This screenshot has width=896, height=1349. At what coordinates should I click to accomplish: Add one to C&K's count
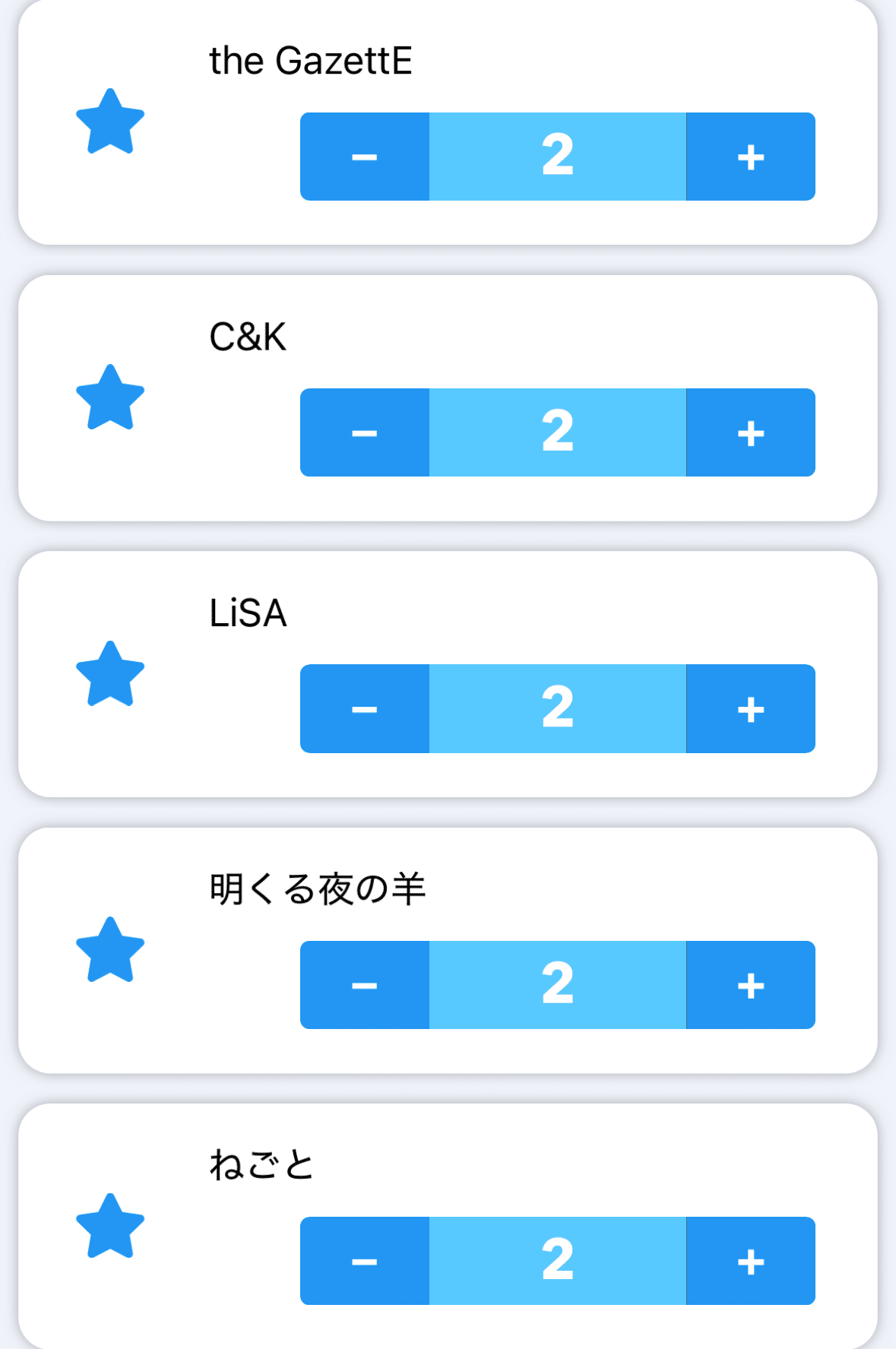tap(751, 432)
